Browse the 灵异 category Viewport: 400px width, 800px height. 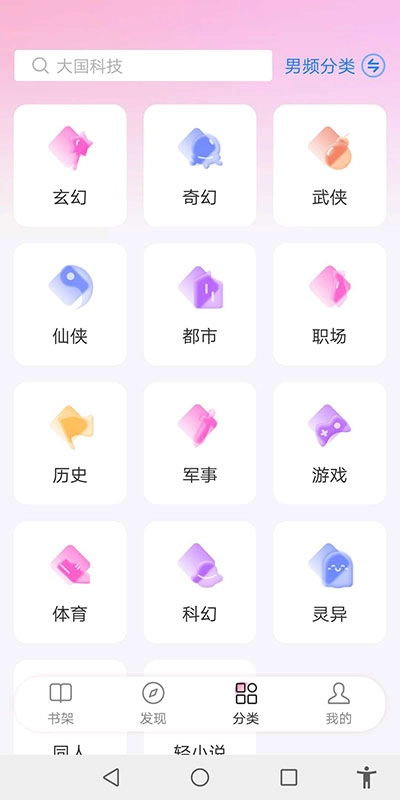tap(330, 582)
